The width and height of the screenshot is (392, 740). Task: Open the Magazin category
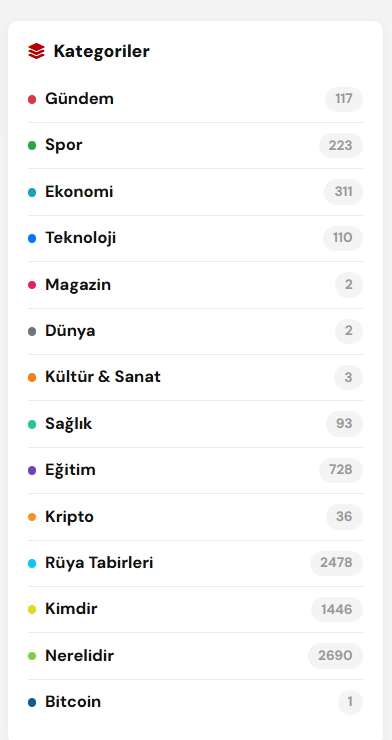[x=195, y=285]
